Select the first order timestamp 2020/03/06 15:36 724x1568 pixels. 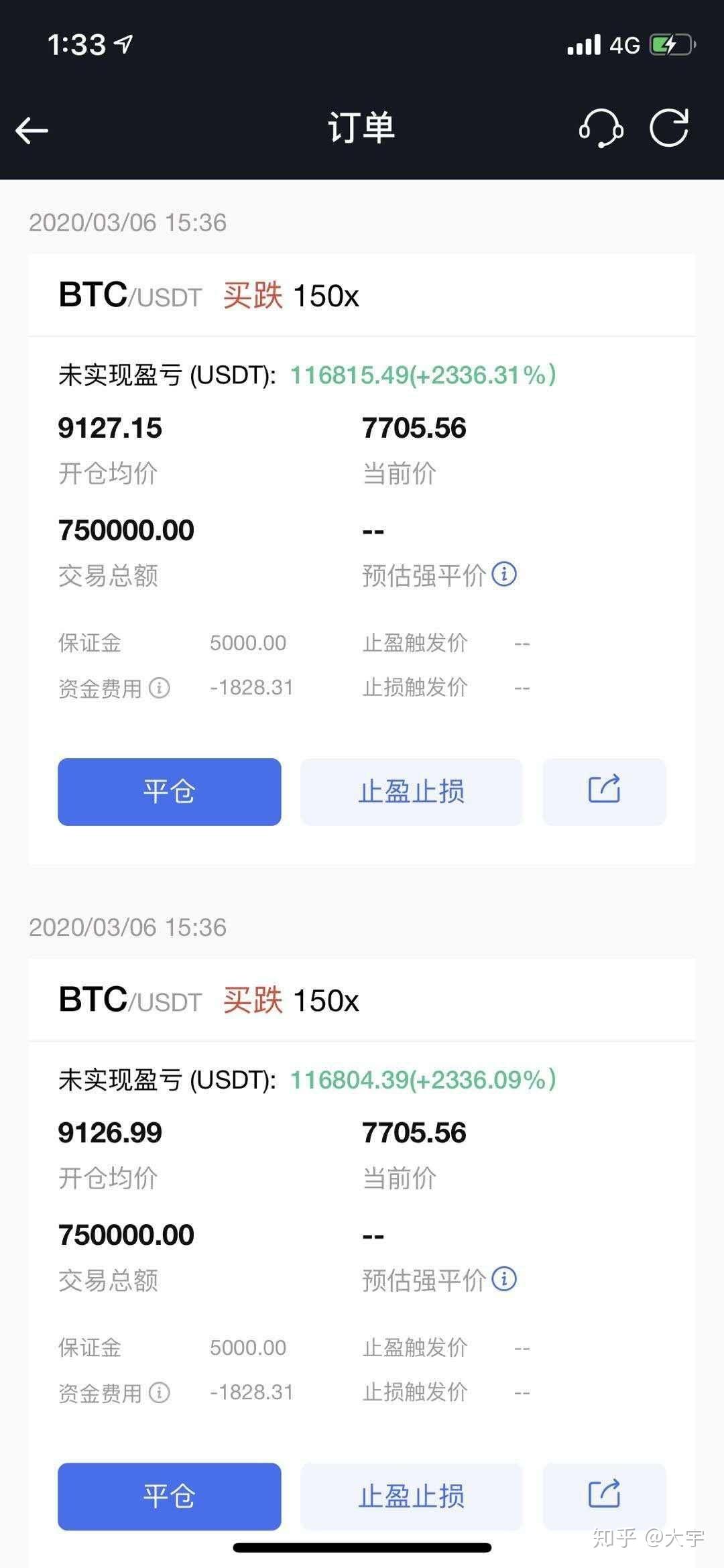point(129,224)
